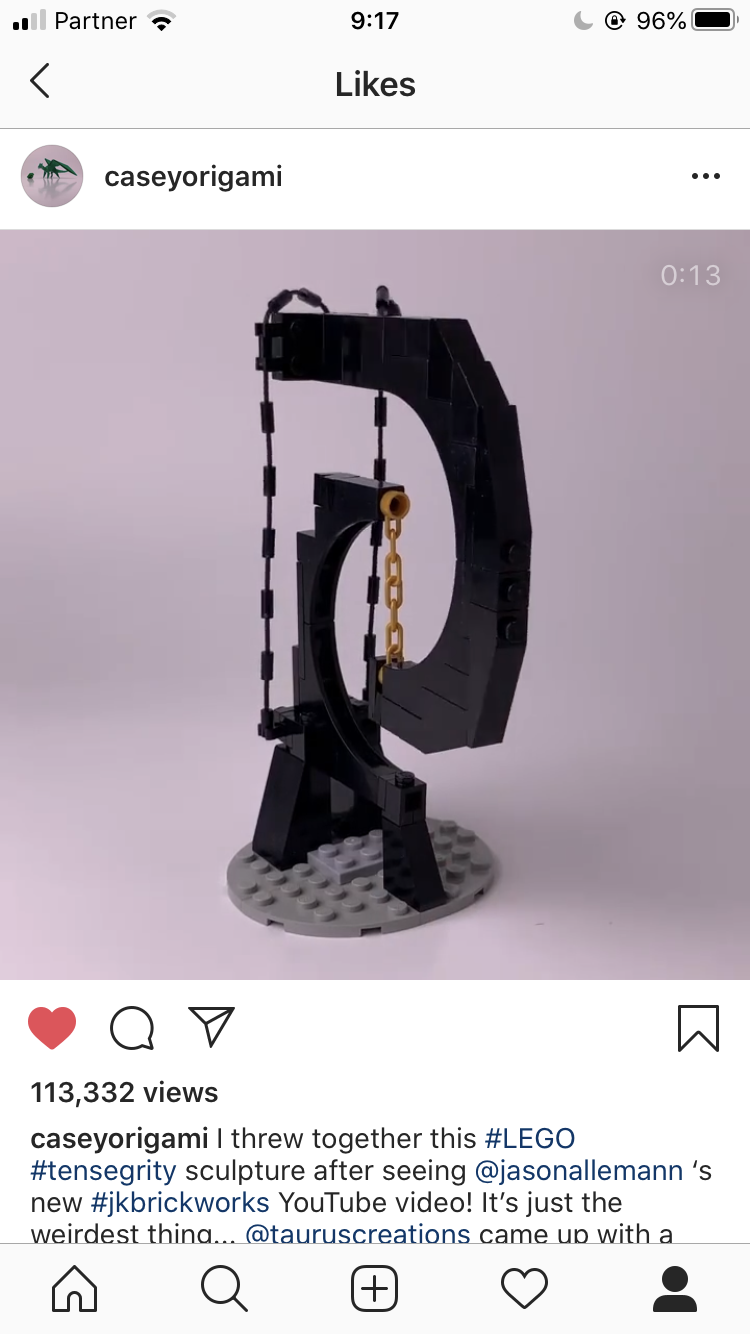Go back from the Likes screen

pos(40,82)
